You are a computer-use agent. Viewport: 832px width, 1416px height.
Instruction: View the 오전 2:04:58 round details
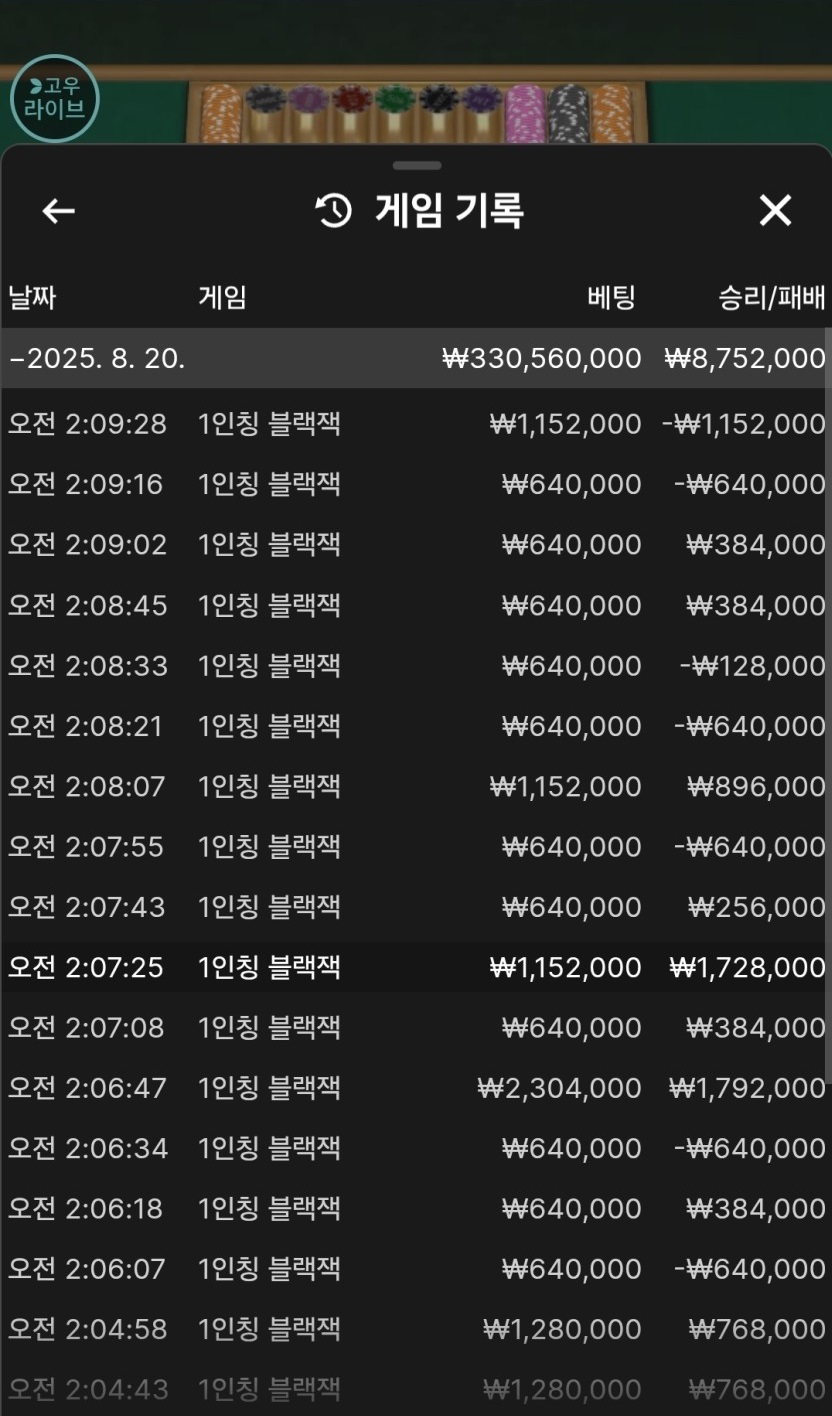point(415,1329)
